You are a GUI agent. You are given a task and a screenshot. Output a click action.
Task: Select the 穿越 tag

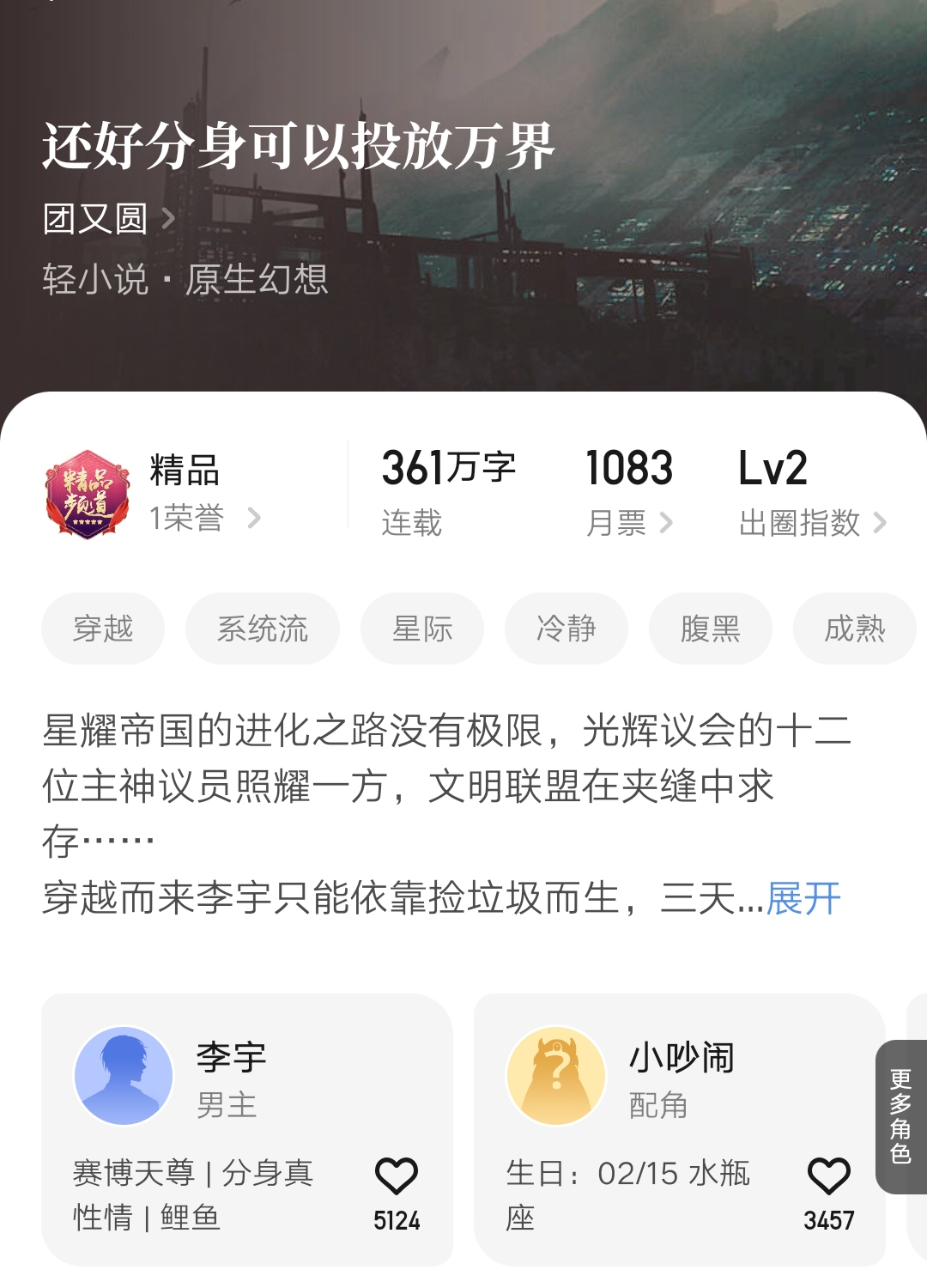click(x=103, y=629)
